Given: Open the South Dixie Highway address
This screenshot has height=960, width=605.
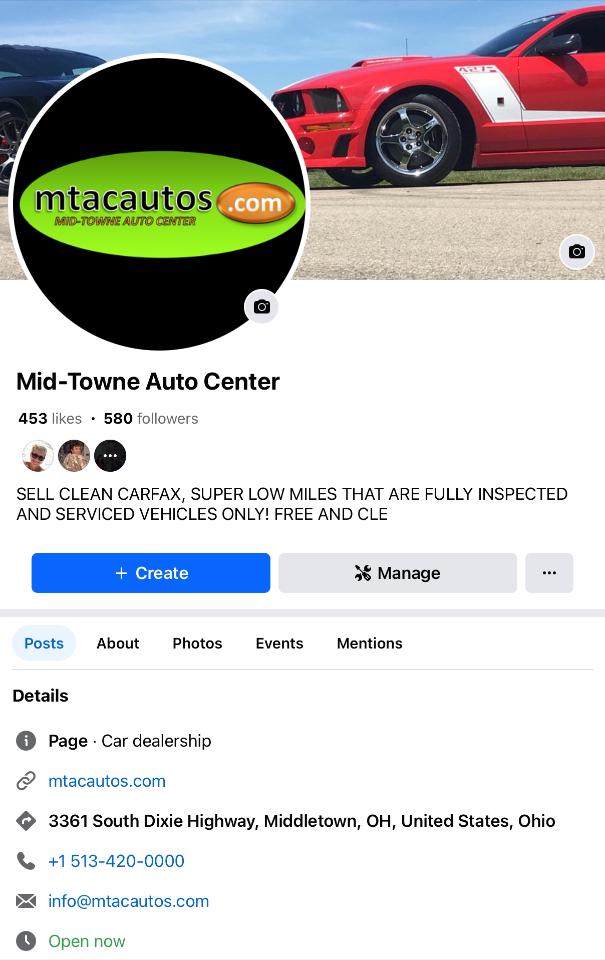Looking at the screenshot, I should 301,821.
